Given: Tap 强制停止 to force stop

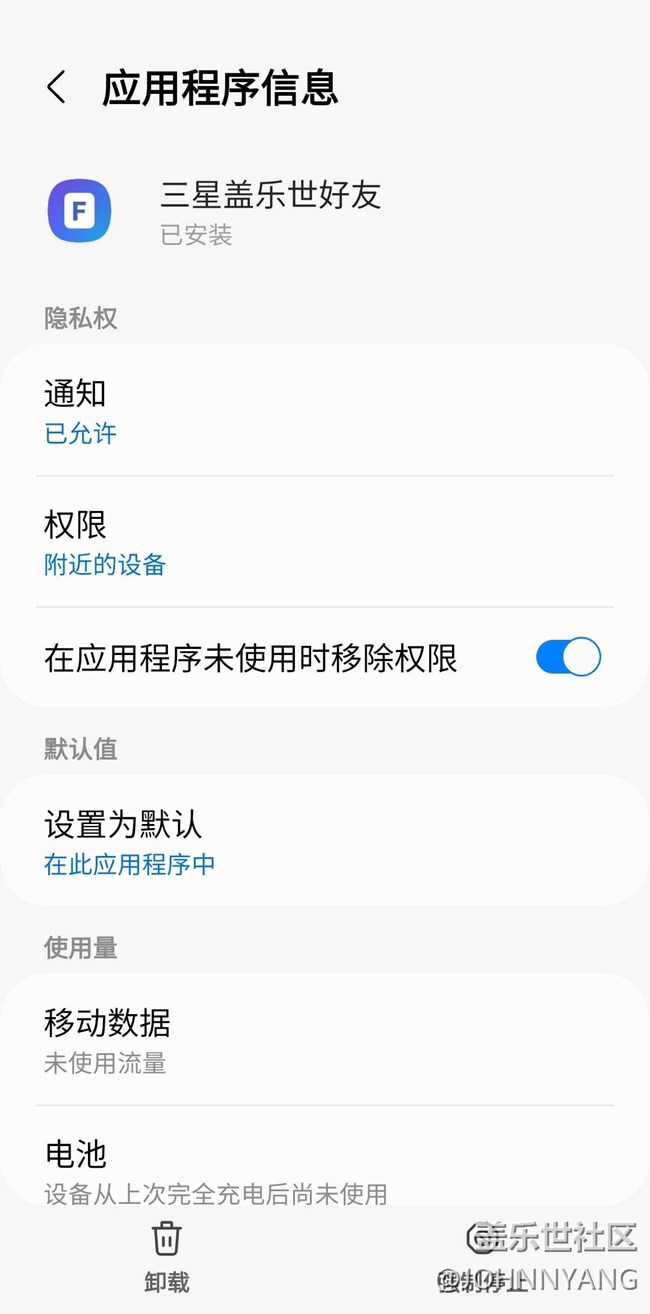Looking at the screenshot, I should (482, 1256).
